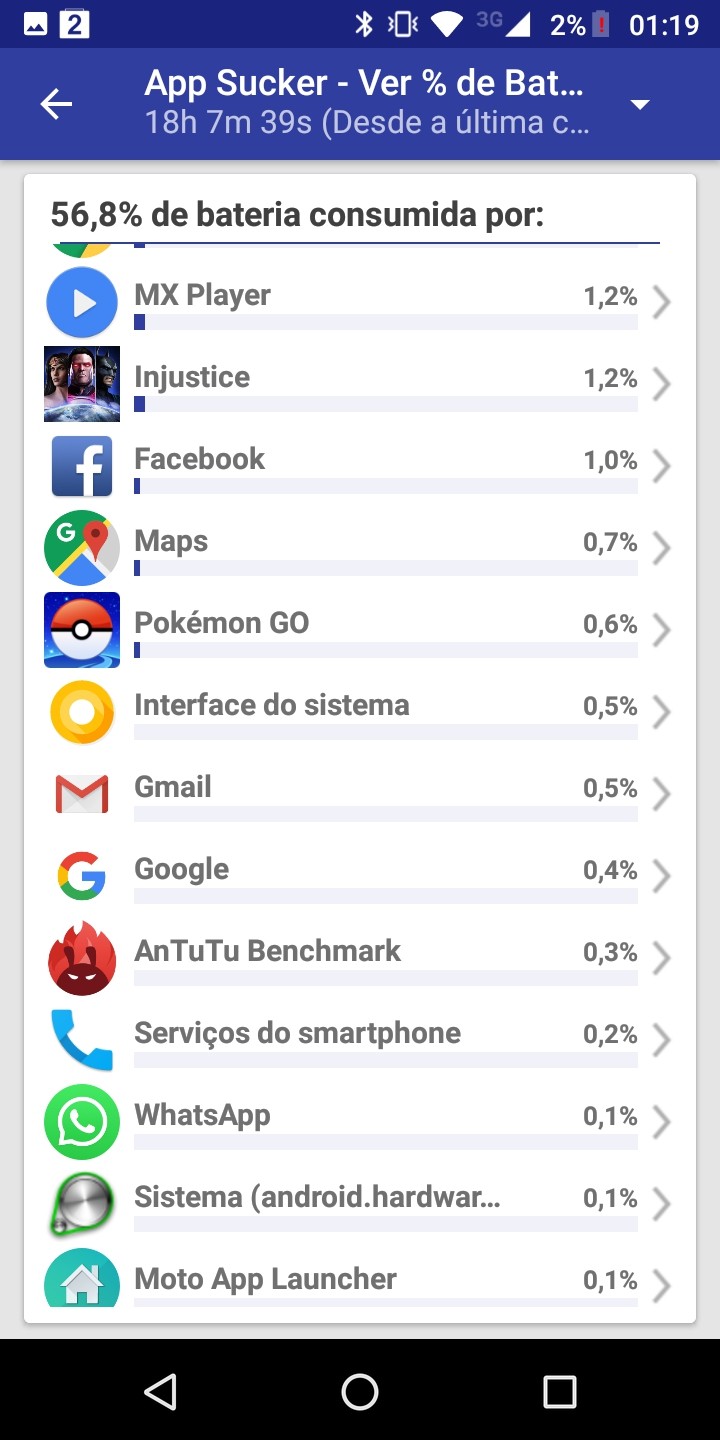
Task: Show recent apps
Action: [559, 1391]
